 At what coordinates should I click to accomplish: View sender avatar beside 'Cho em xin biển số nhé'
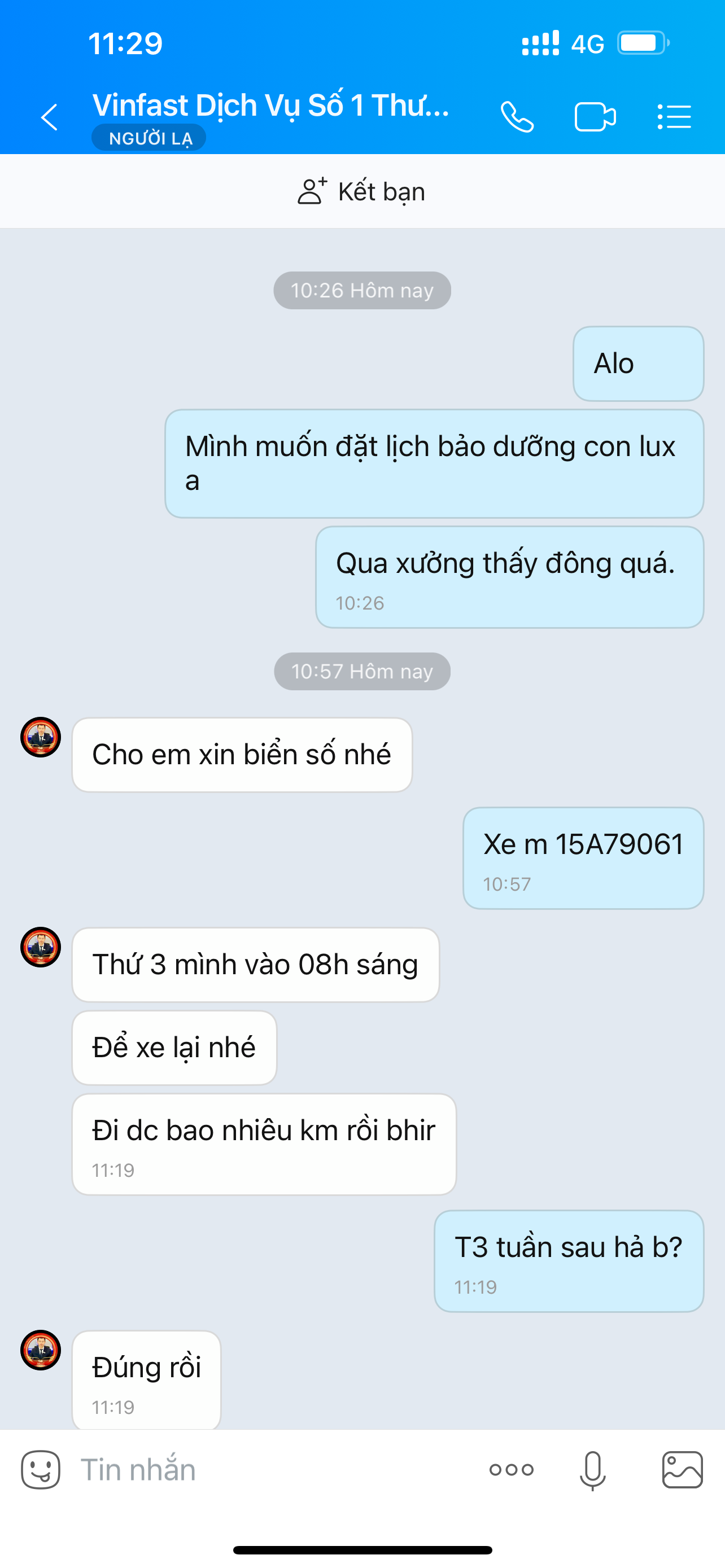coord(41,737)
